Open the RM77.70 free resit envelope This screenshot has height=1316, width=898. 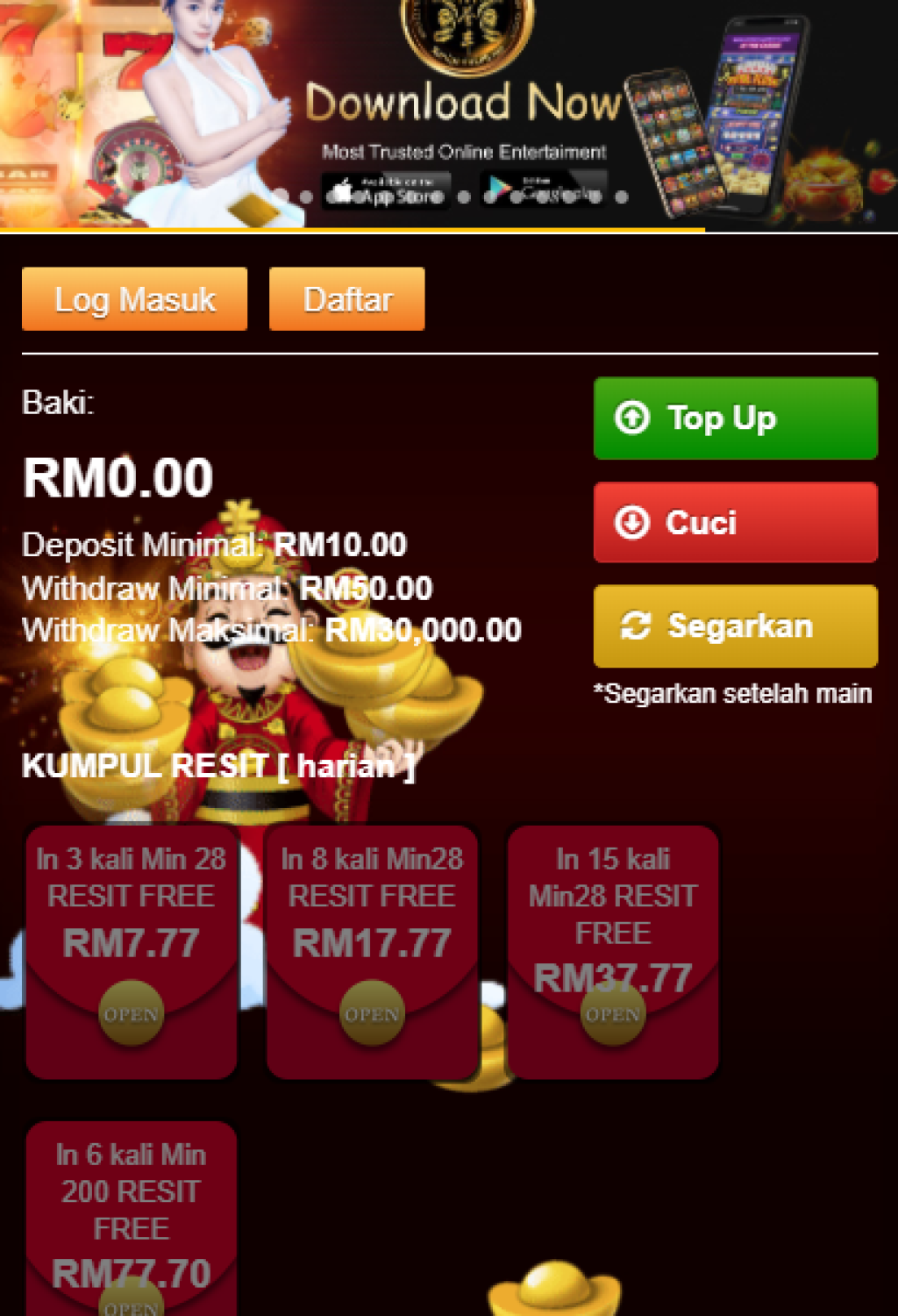[x=131, y=1303]
